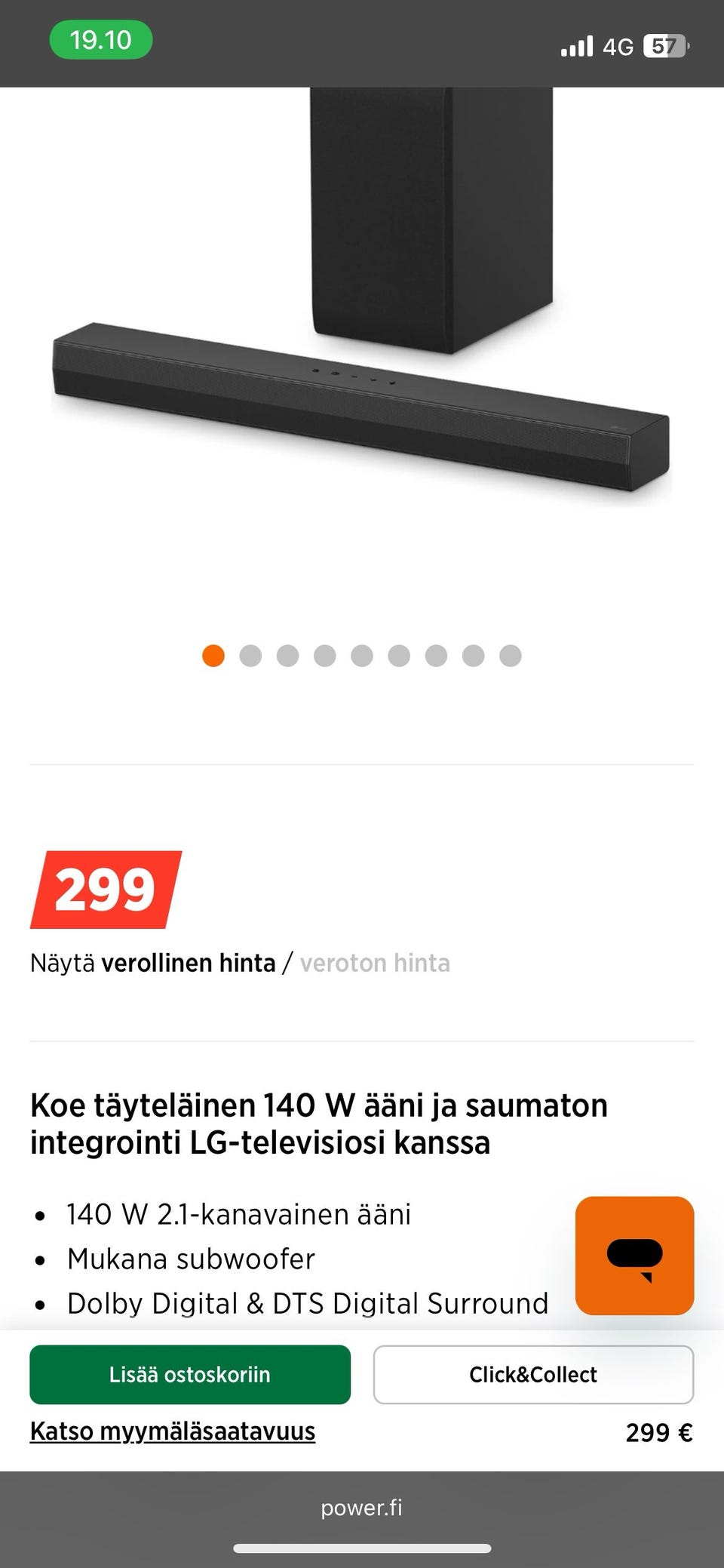
Task: Tap the cellular signal bars icon
Action: [577, 43]
